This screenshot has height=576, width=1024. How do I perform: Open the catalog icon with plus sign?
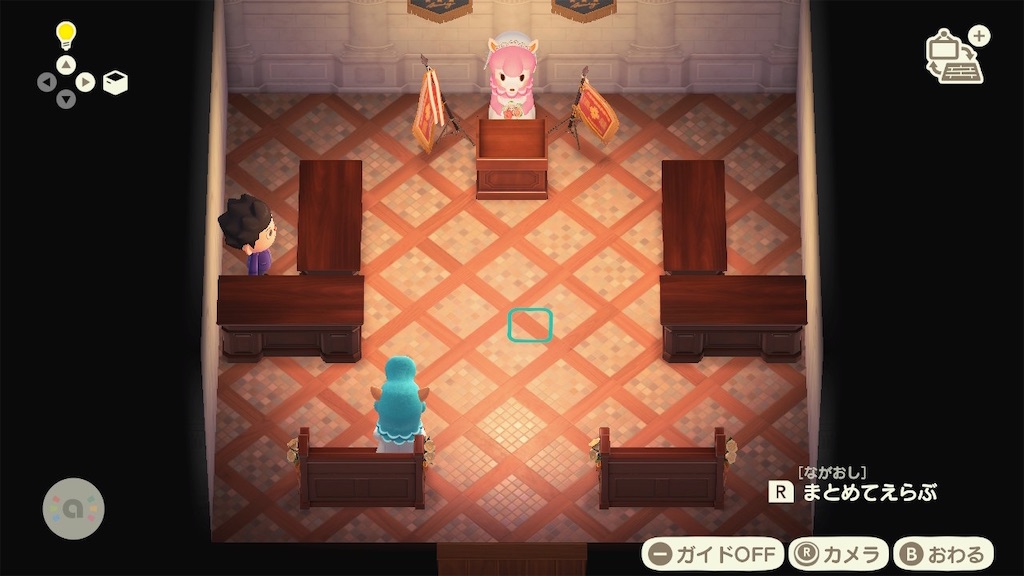pyautogui.click(x=956, y=58)
